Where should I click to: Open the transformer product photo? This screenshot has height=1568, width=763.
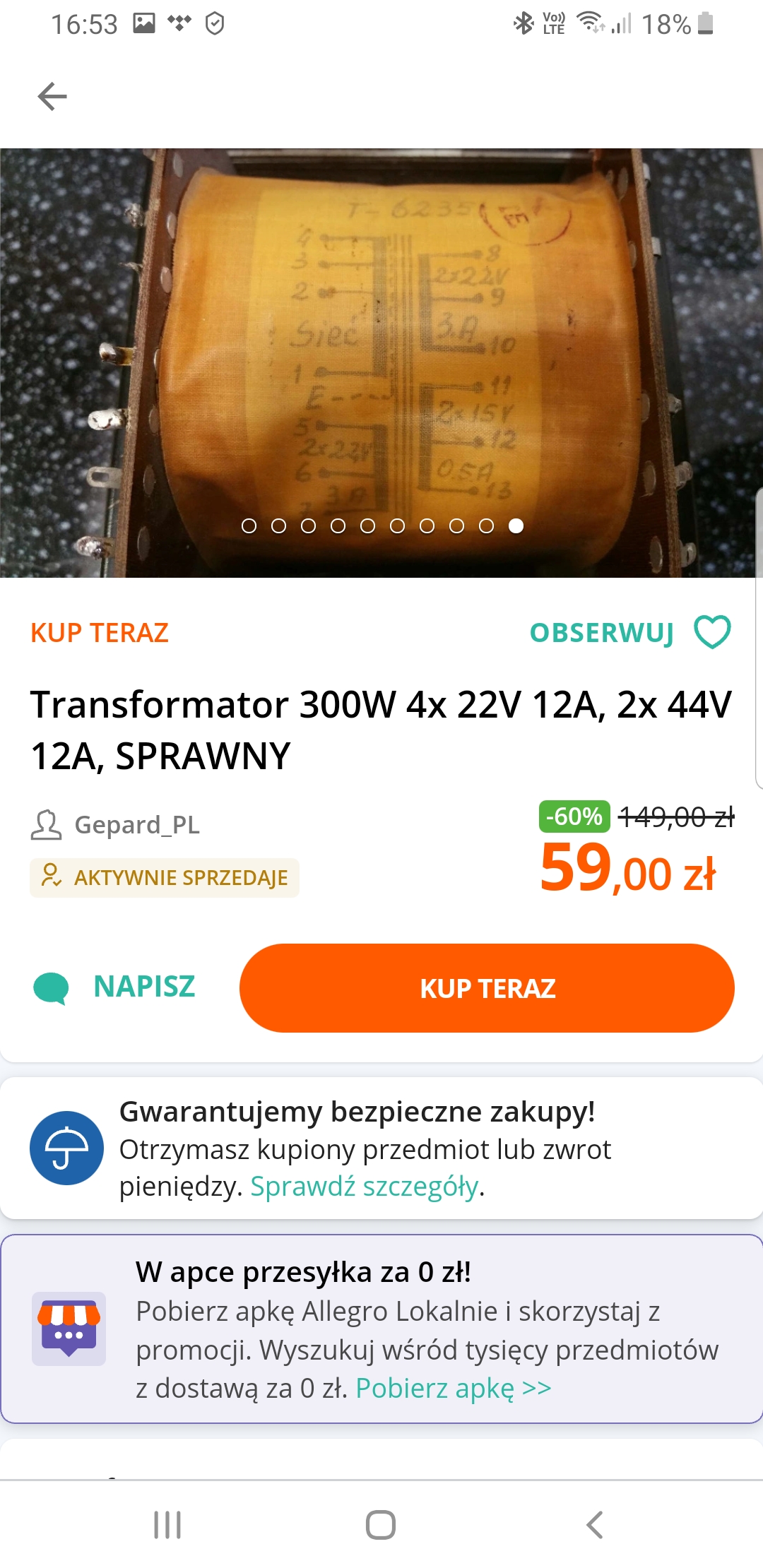coord(381,353)
